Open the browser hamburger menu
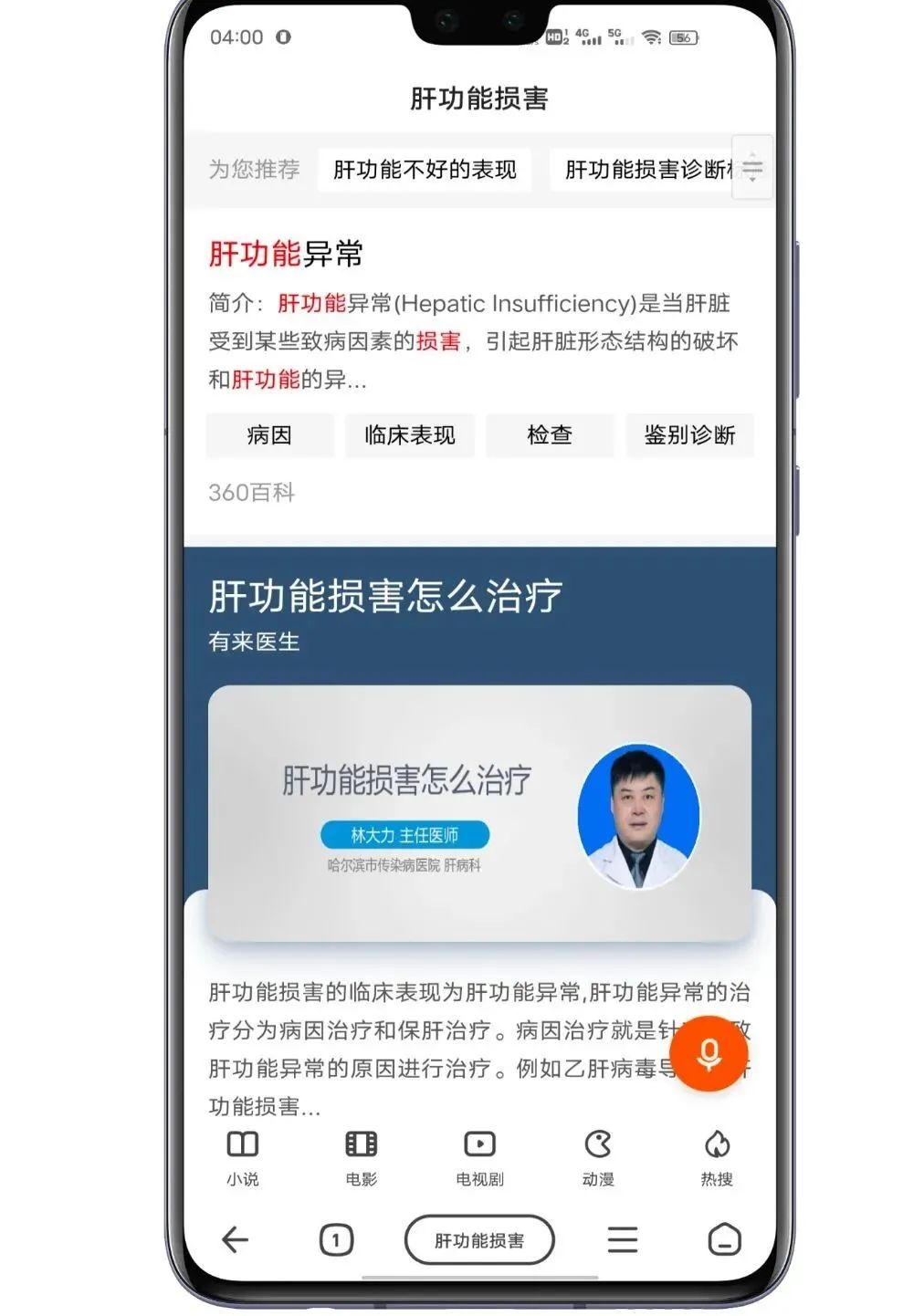The height and width of the screenshot is (1316, 924). (x=623, y=1239)
